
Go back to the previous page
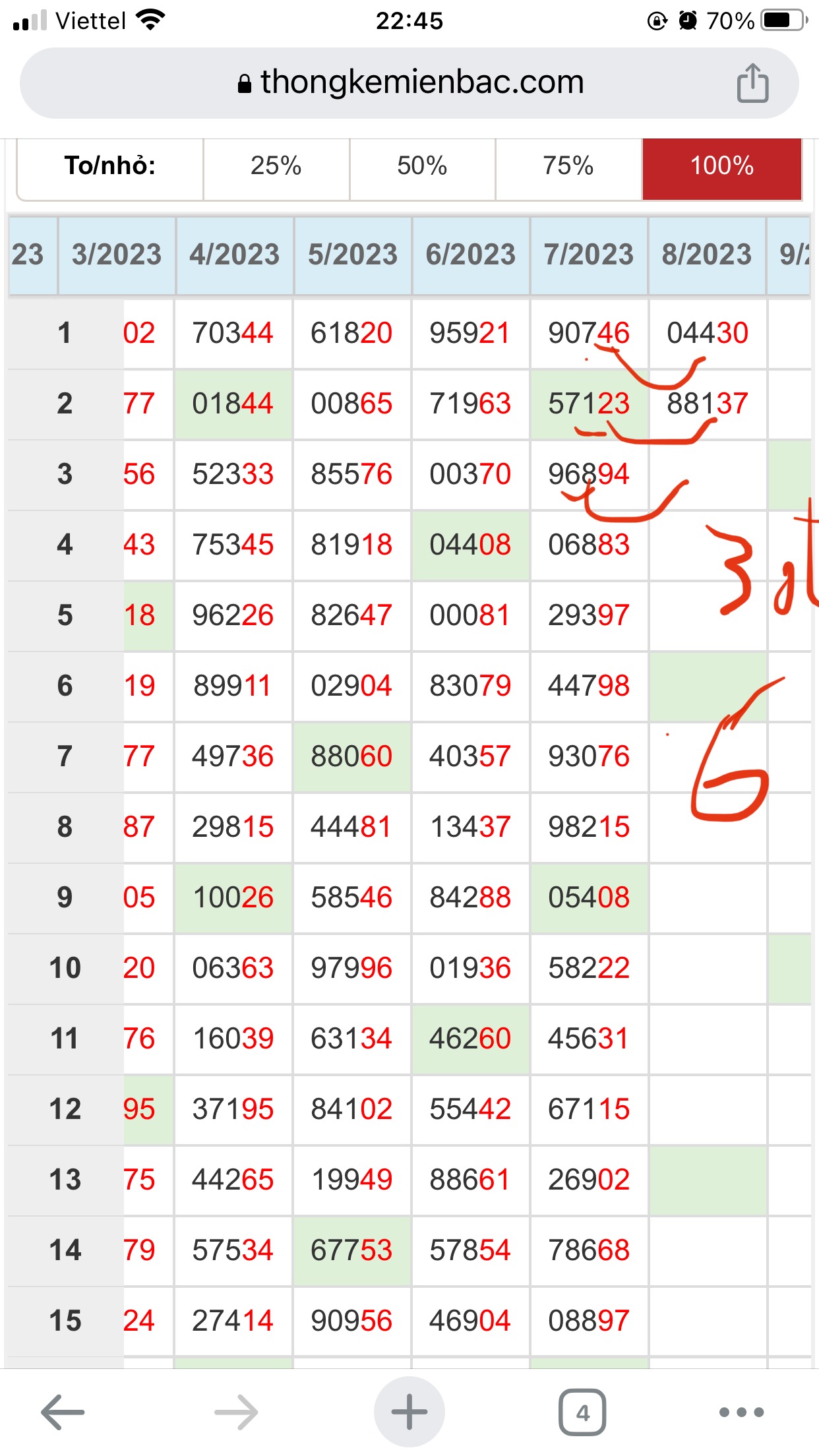pyautogui.click(x=63, y=1412)
